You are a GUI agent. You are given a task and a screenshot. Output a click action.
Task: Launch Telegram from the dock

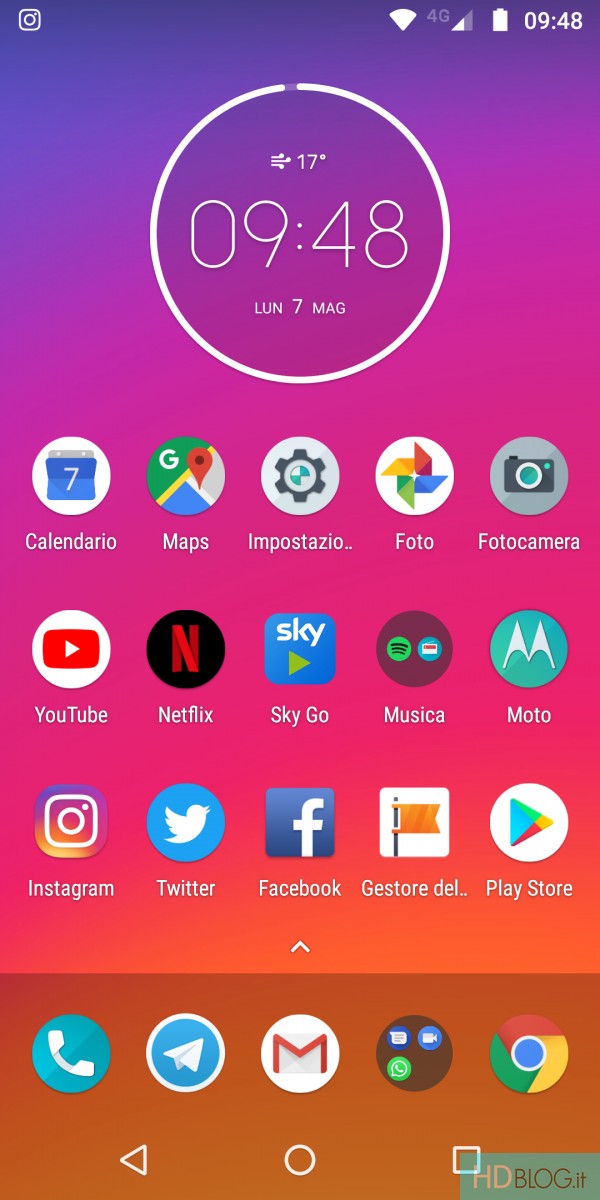(x=186, y=1053)
